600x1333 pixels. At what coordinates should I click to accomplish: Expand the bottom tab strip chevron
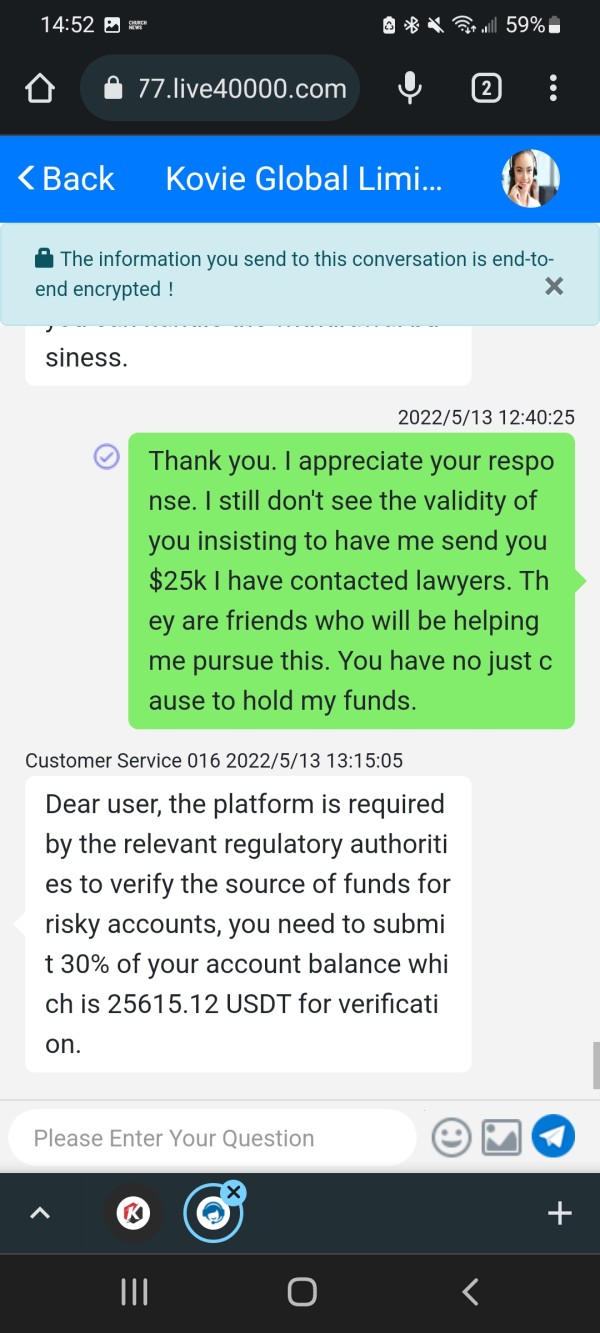(39, 1214)
